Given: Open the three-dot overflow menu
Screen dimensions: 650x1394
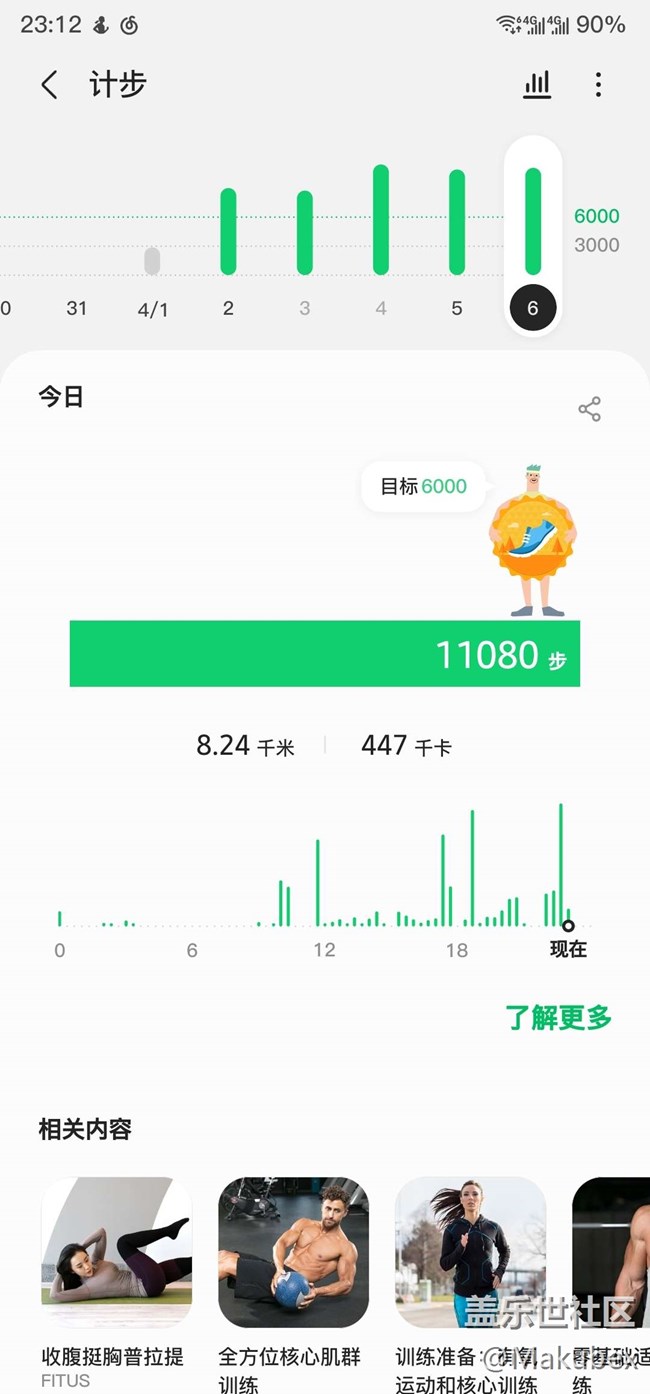Looking at the screenshot, I should click(598, 85).
